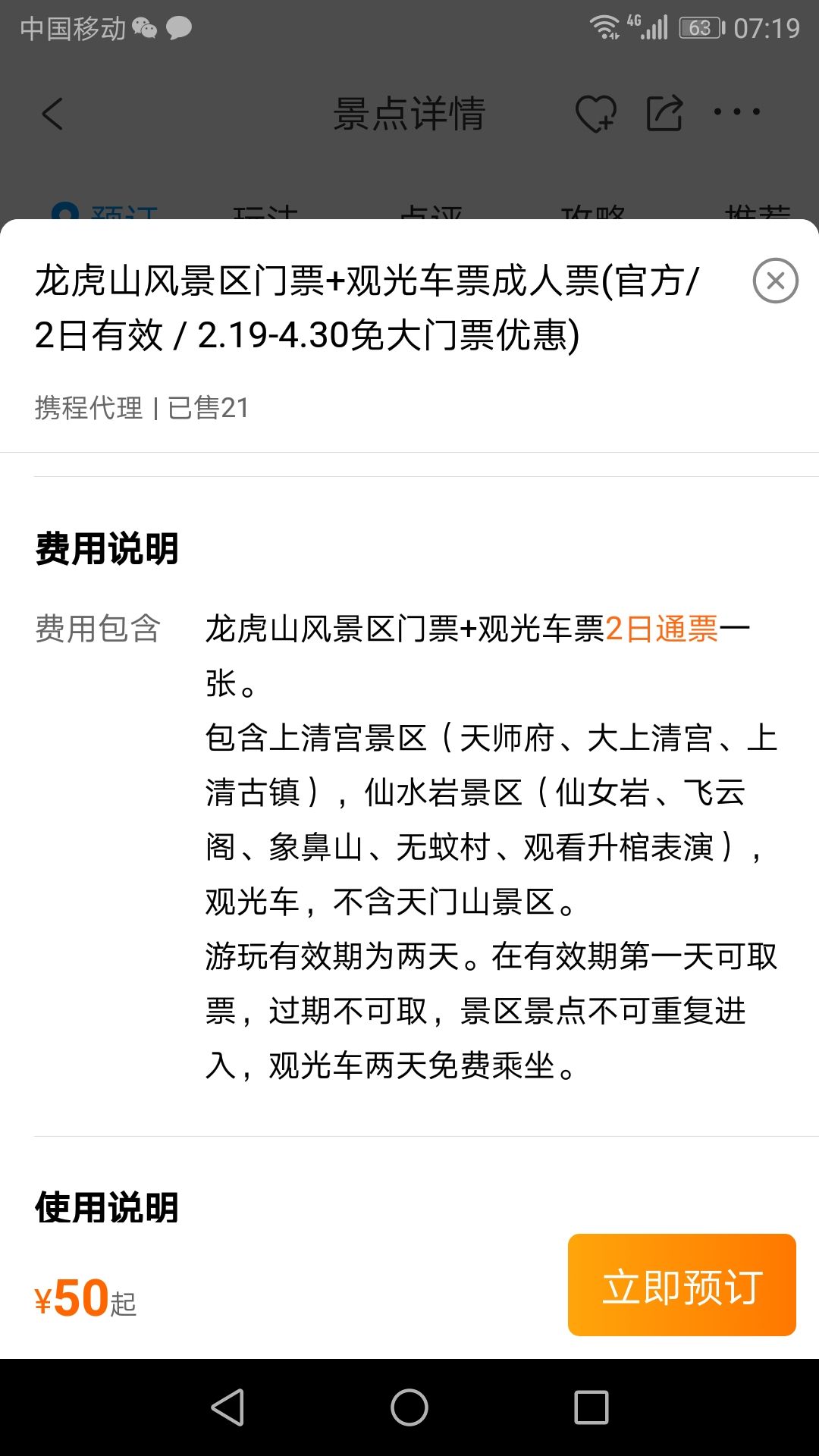Open the system home screen
The width and height of the screenshot is (819, 1456).
tap(409, 1407)
